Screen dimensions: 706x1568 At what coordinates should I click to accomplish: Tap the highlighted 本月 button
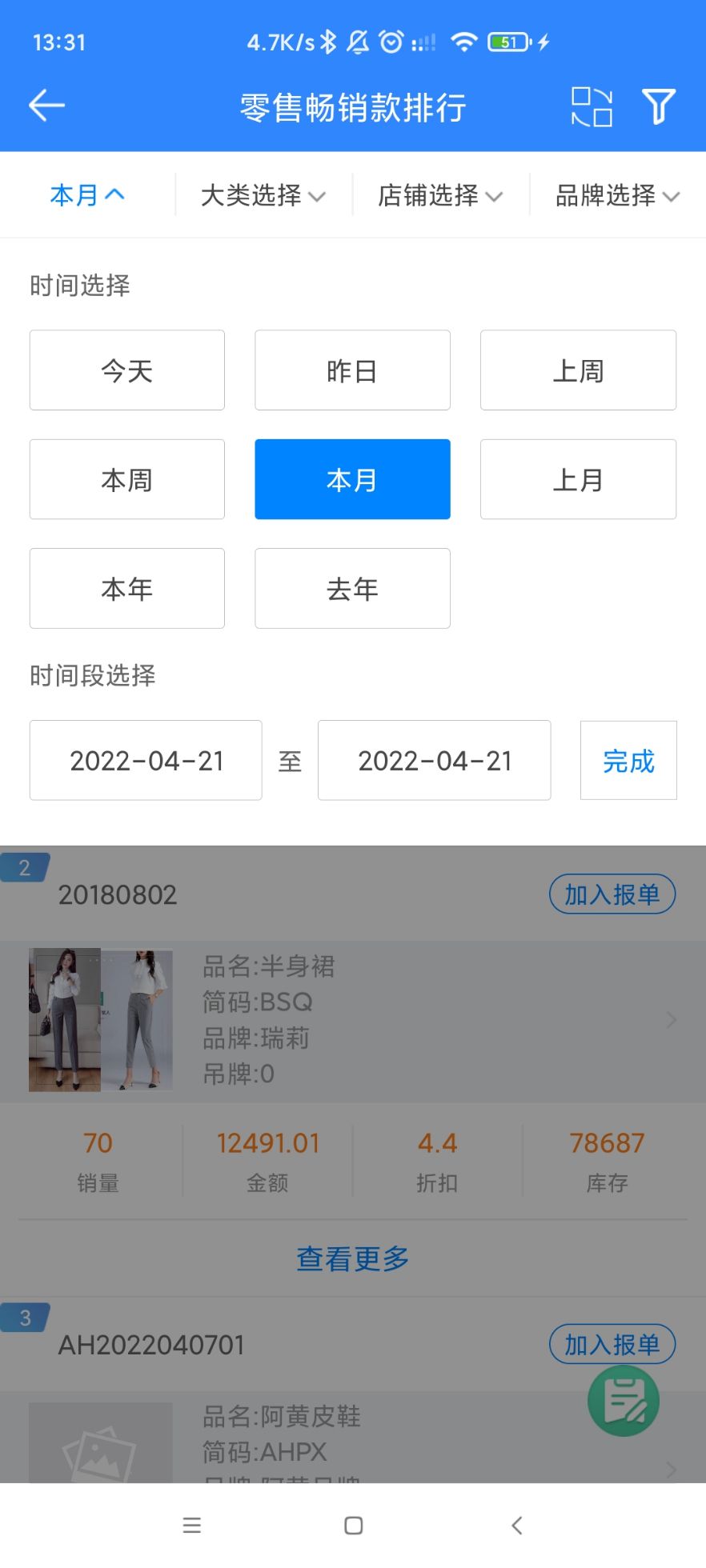click(x=352, y=479)
